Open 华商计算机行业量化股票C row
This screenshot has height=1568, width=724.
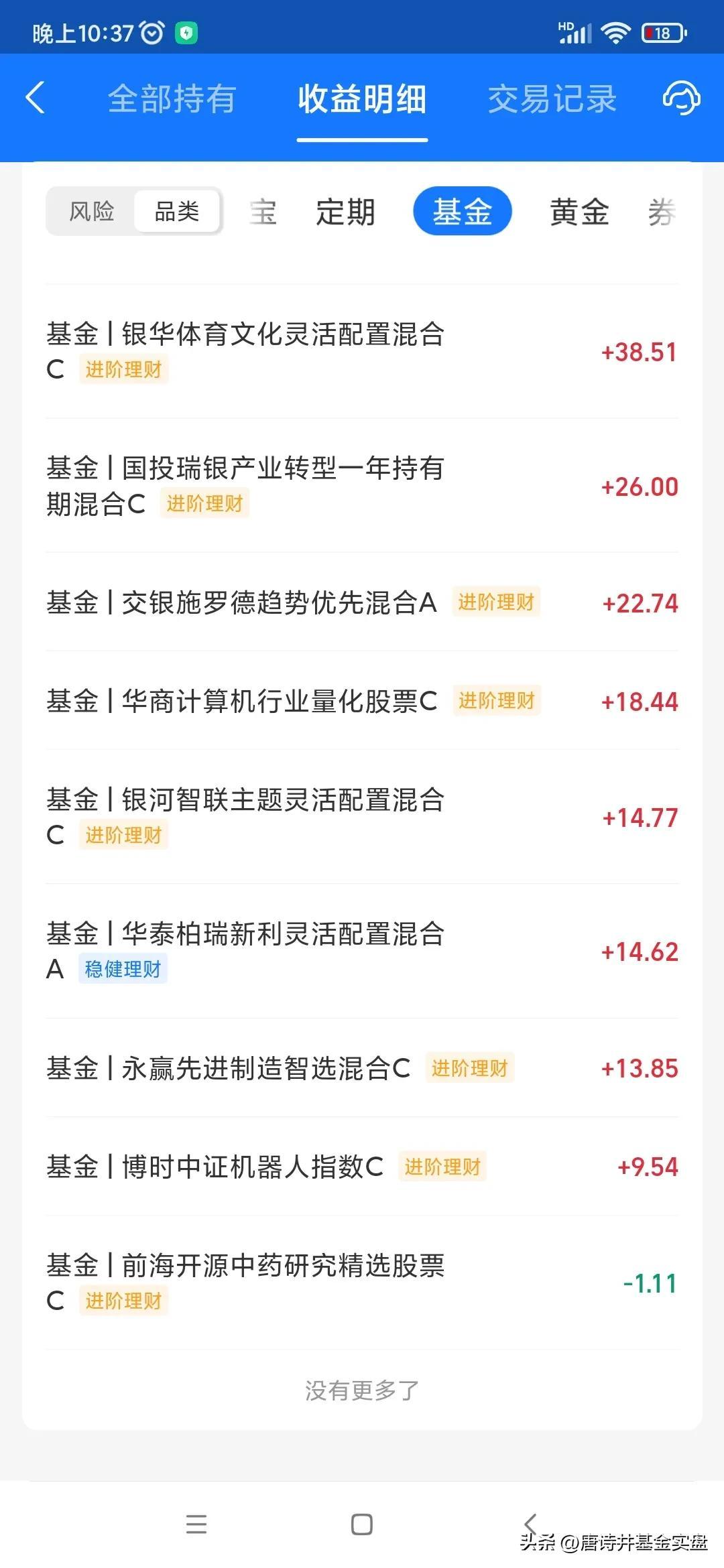click(362, 701)
